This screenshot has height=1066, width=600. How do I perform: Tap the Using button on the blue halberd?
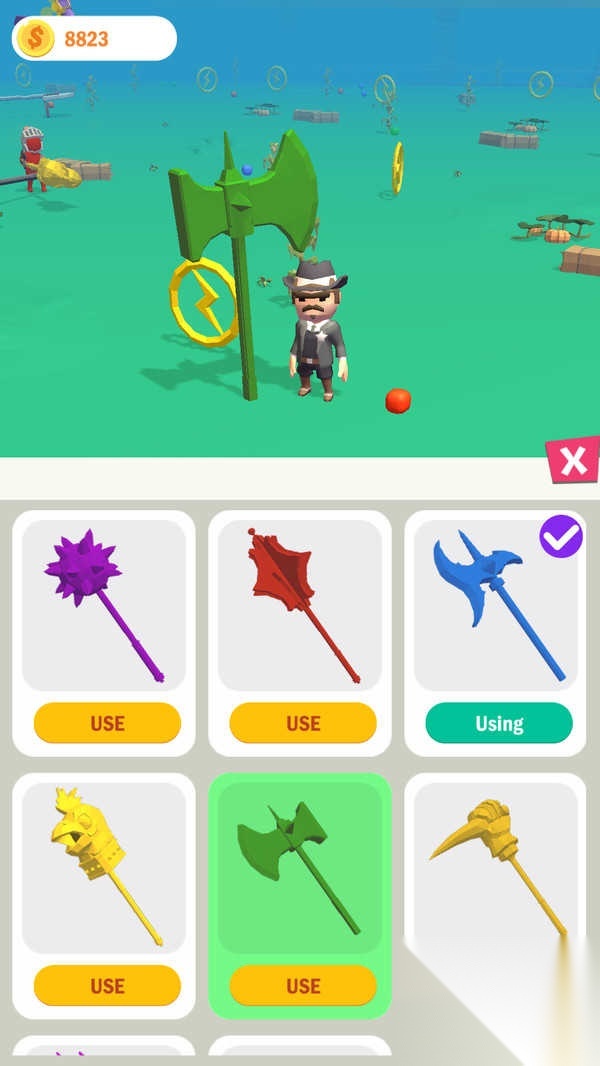tap(499, 723)
